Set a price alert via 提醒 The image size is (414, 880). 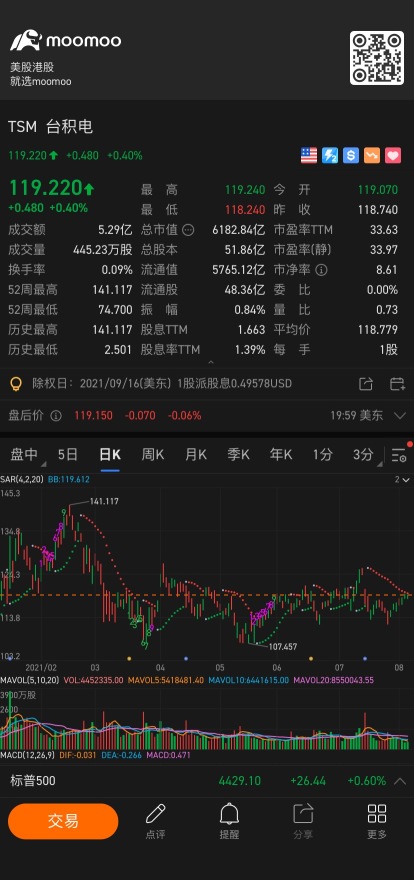(229, 821)
